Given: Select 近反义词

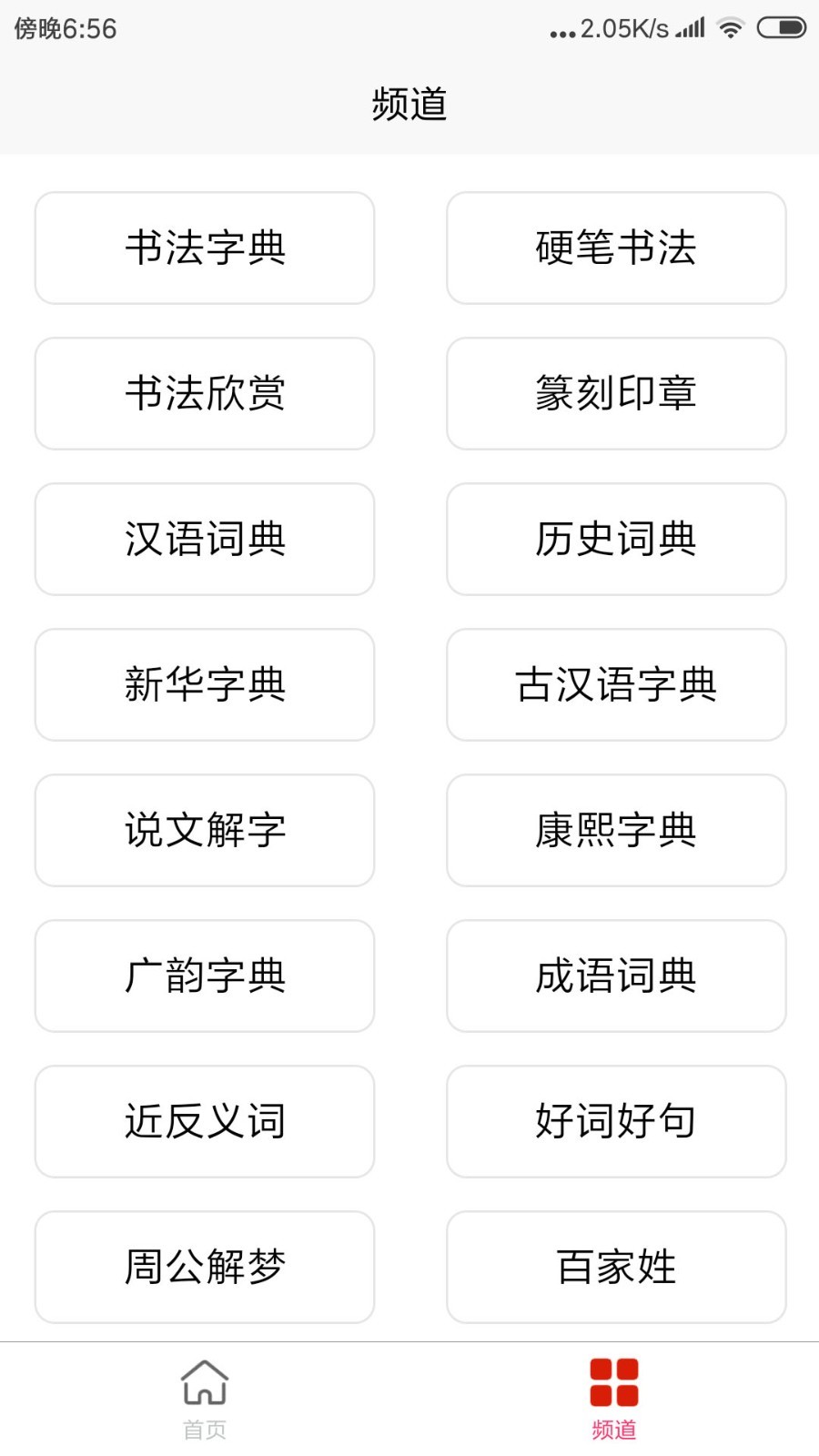Looking at the screenshot, I should 205,1121.
